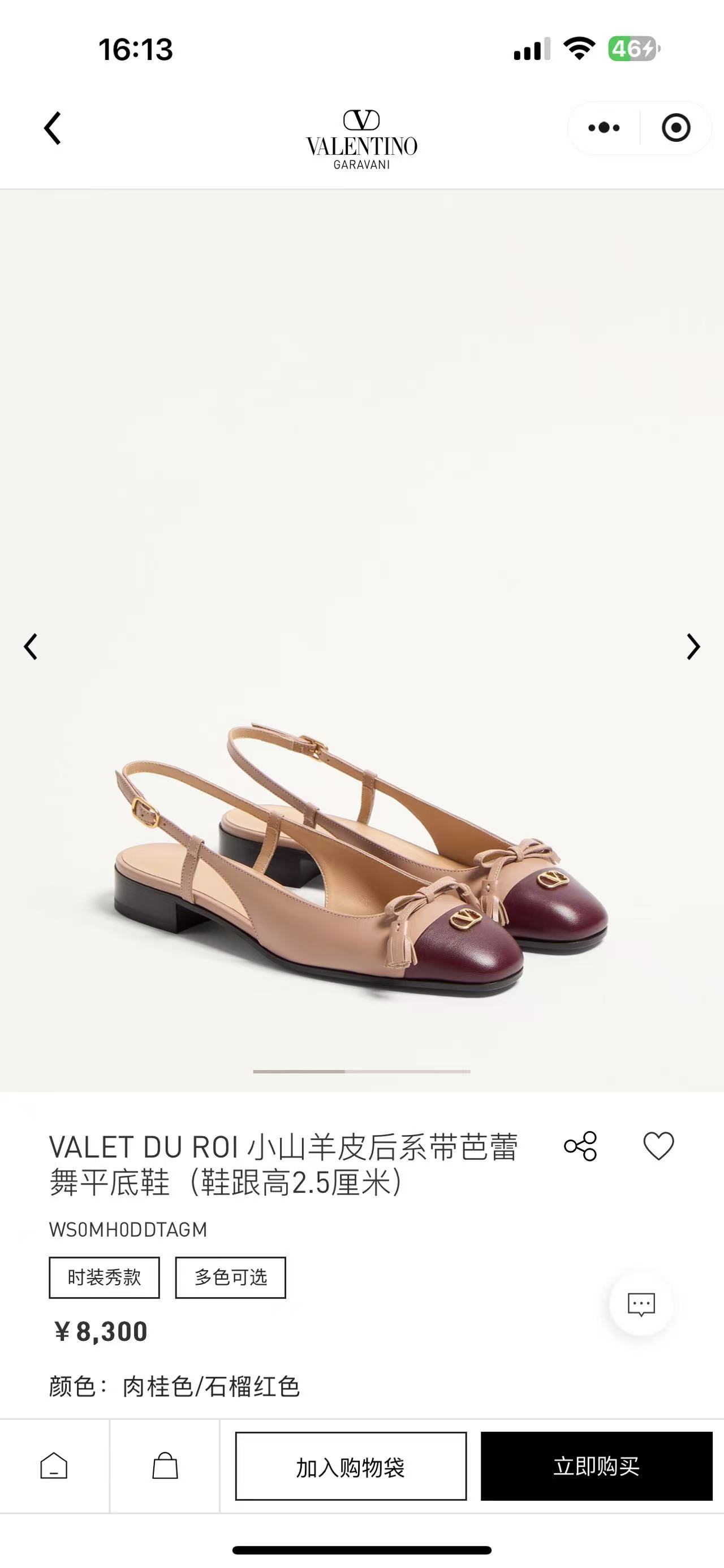Open the product photo of the slingback shoes
Screen dimensions: 724x1568
(361, 864)
